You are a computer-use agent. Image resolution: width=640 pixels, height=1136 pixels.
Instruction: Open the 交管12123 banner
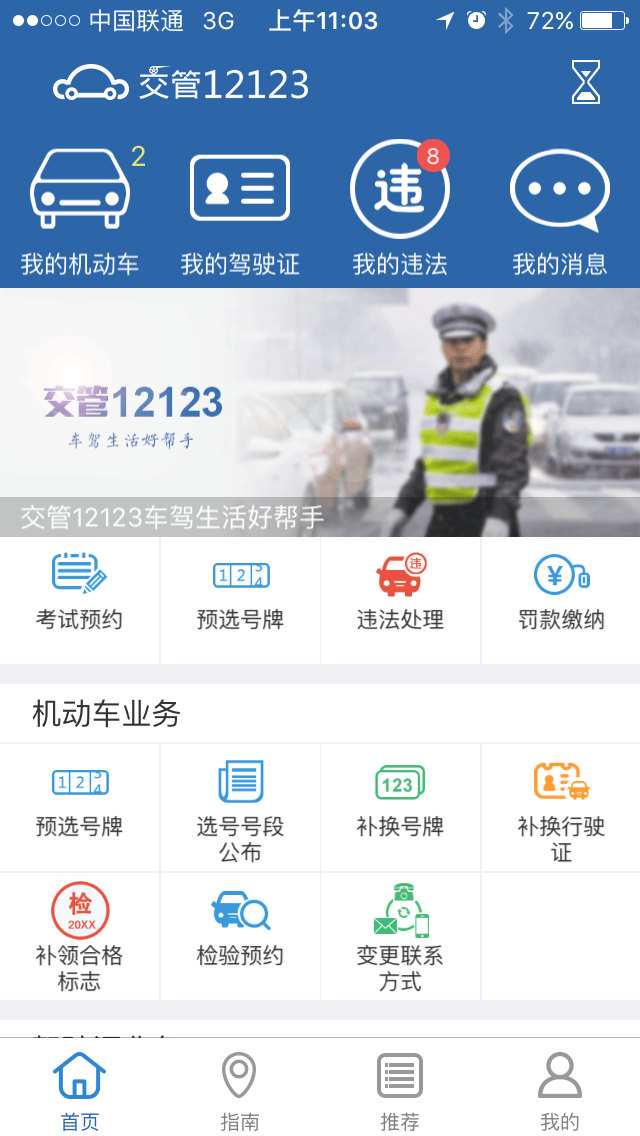(x=320, y=412)
